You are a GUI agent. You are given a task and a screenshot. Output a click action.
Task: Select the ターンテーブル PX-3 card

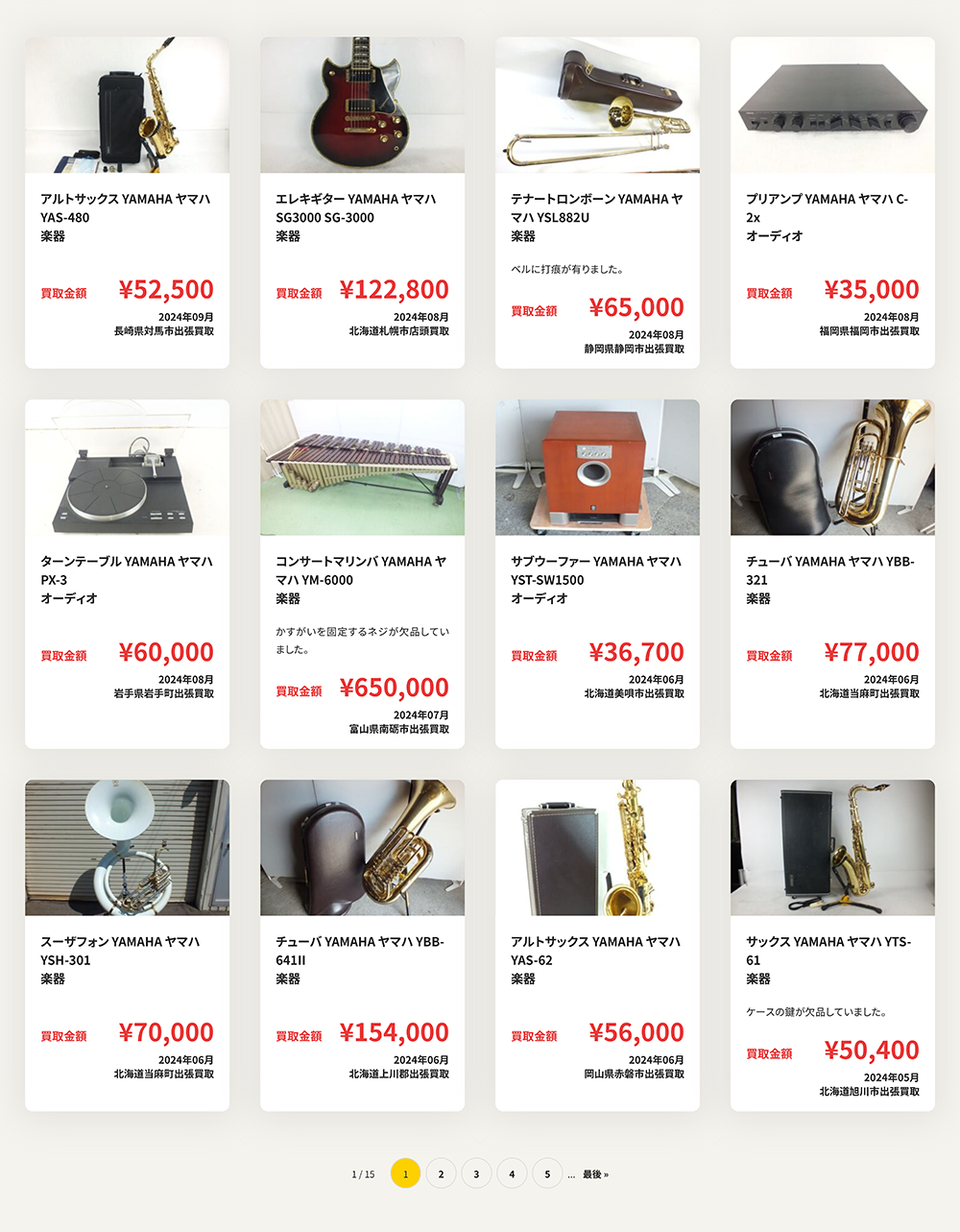(x=127, y=573)
